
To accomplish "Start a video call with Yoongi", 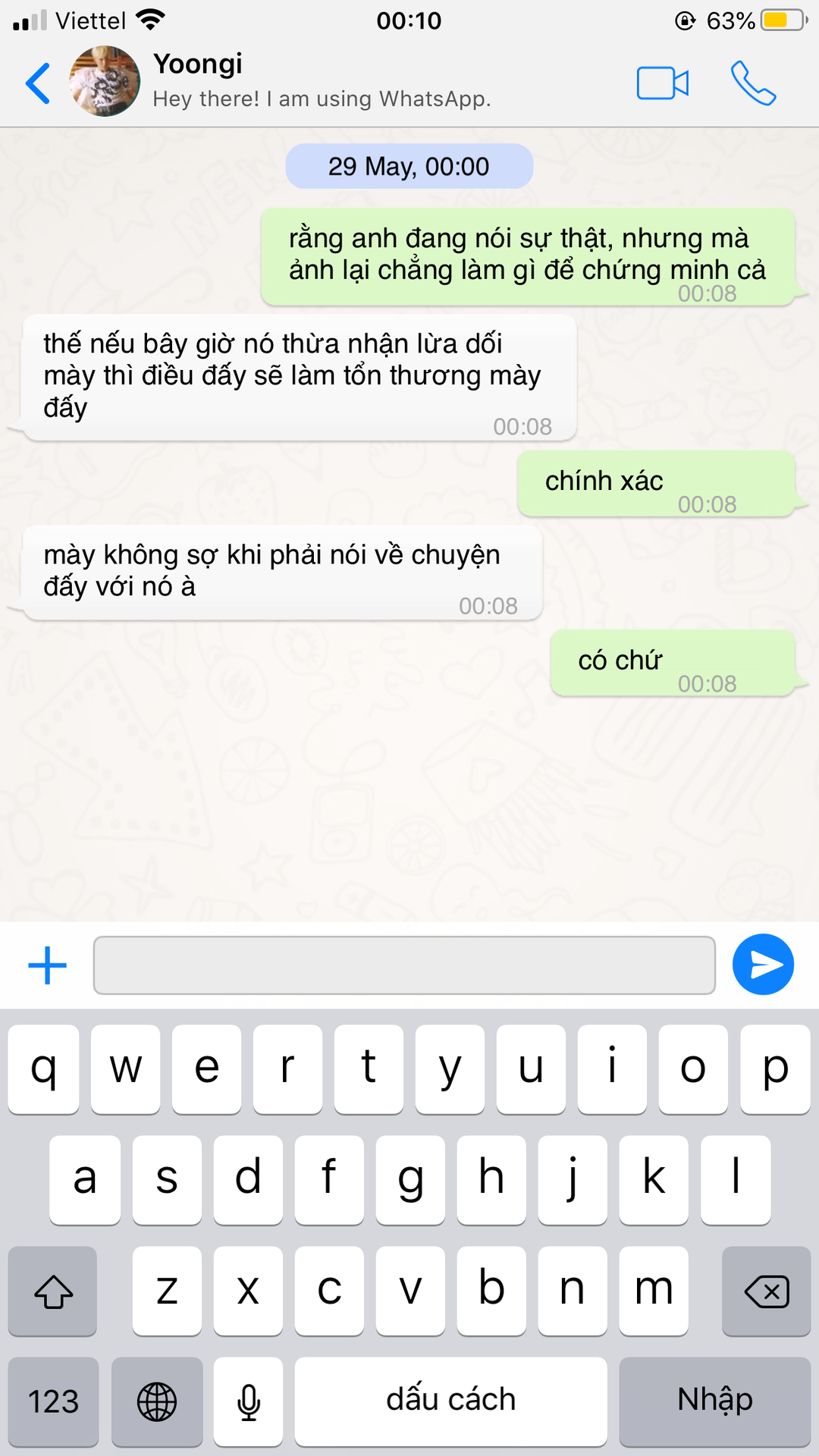I will tap(662, 83).
